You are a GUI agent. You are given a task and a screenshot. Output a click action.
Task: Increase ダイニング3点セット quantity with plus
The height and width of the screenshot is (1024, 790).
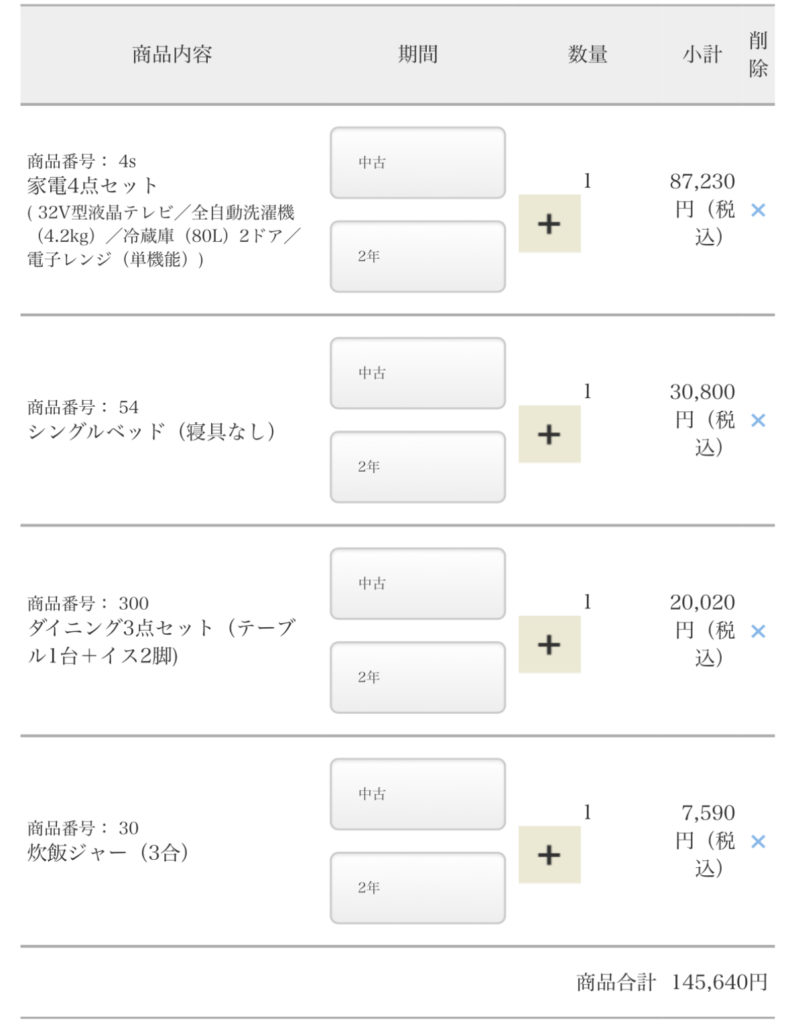[549, 644]
